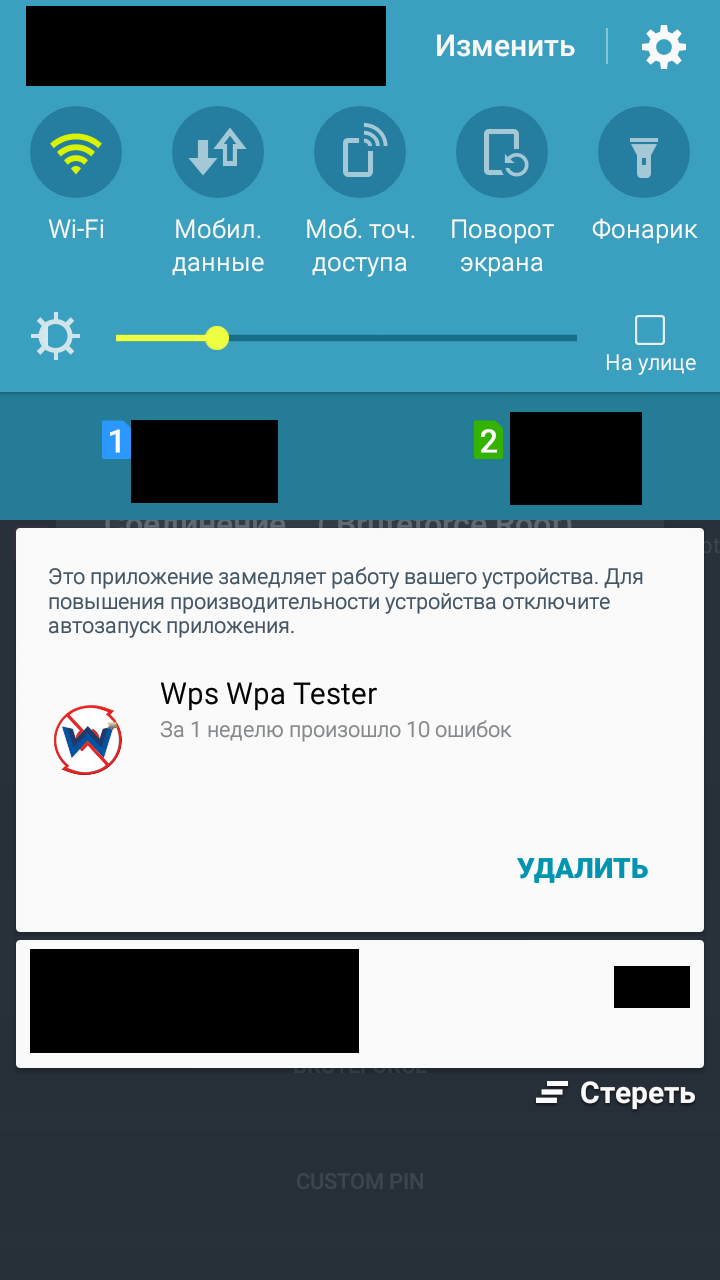The image size is (720, 1280).
Task: Tap the brightness slider track
Action: tap(400, 338)
